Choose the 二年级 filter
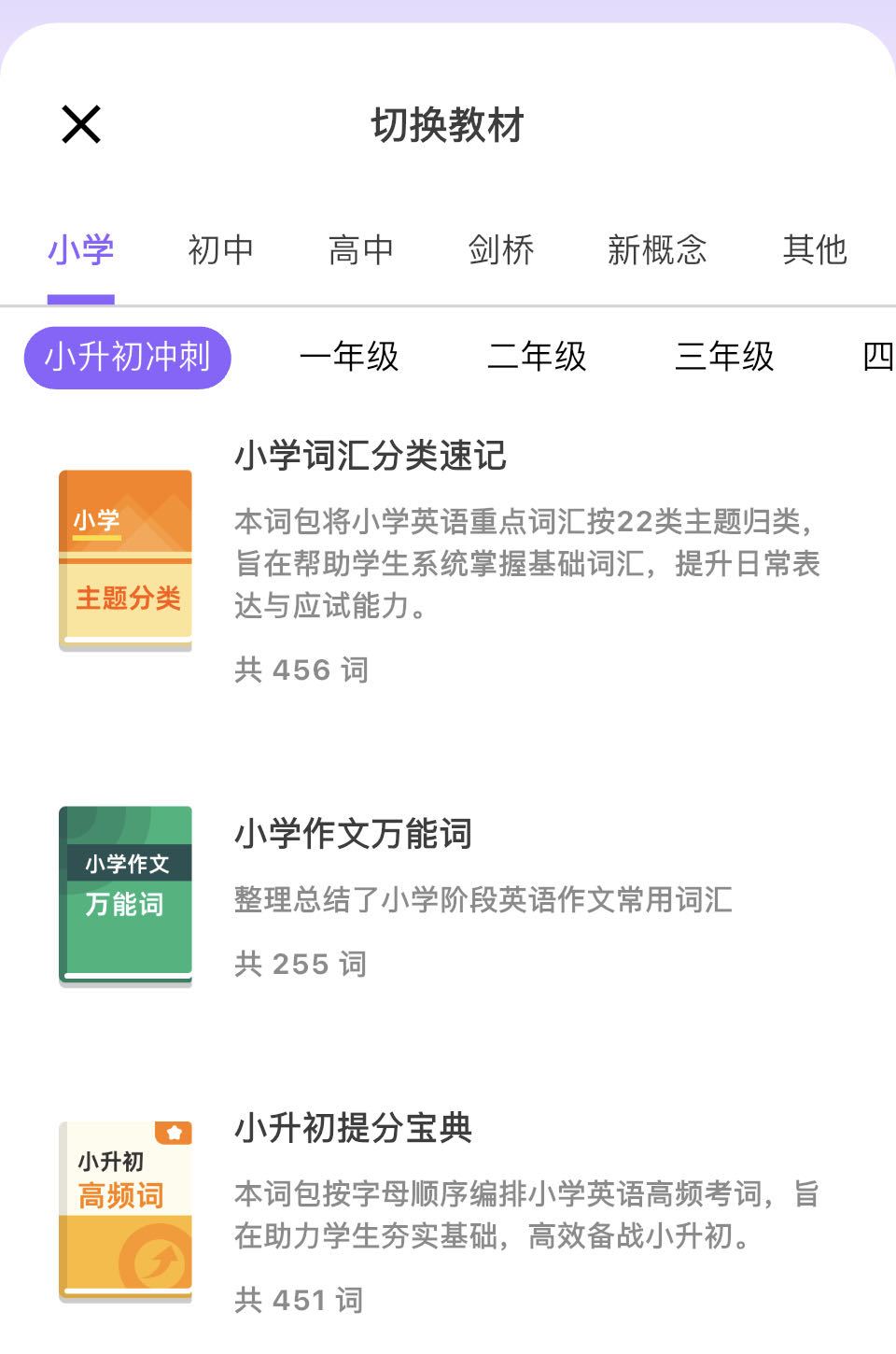Image resolution: width=896 pixels, height=1354 pixels. 537,357
